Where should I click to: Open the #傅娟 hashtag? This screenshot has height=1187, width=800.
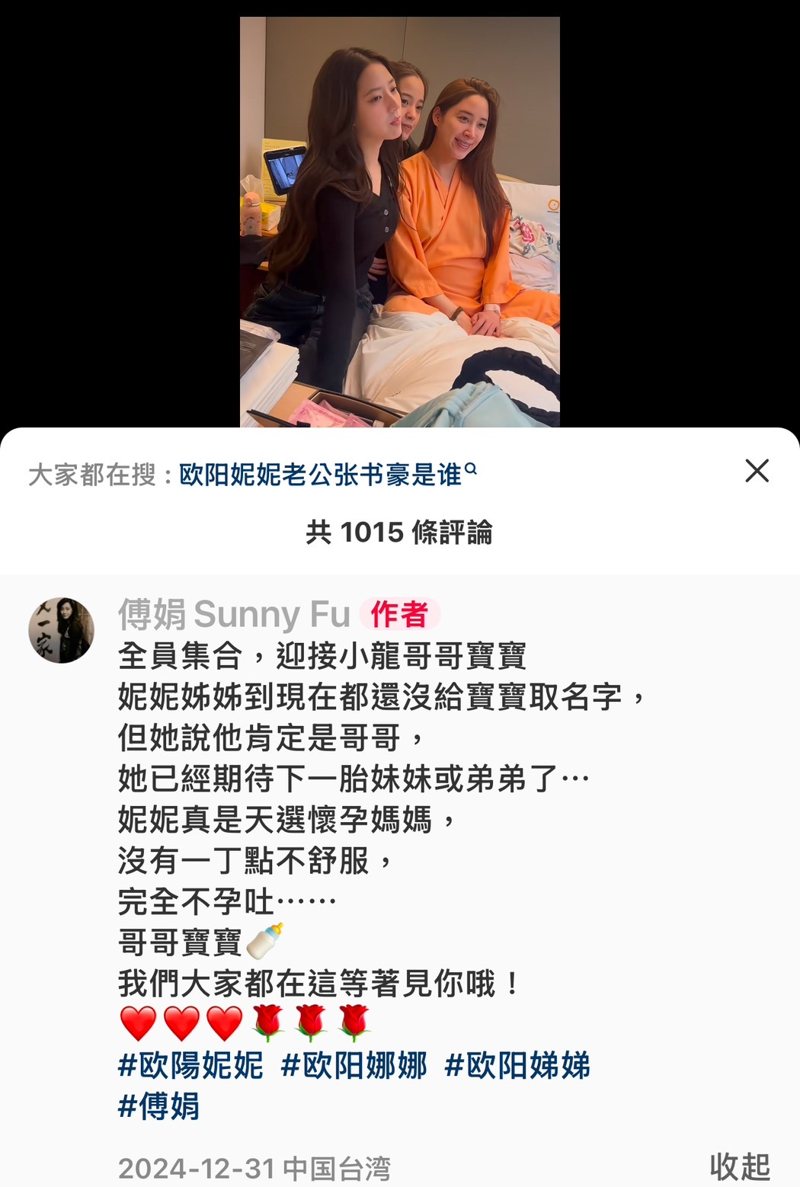coord(159,1105)
